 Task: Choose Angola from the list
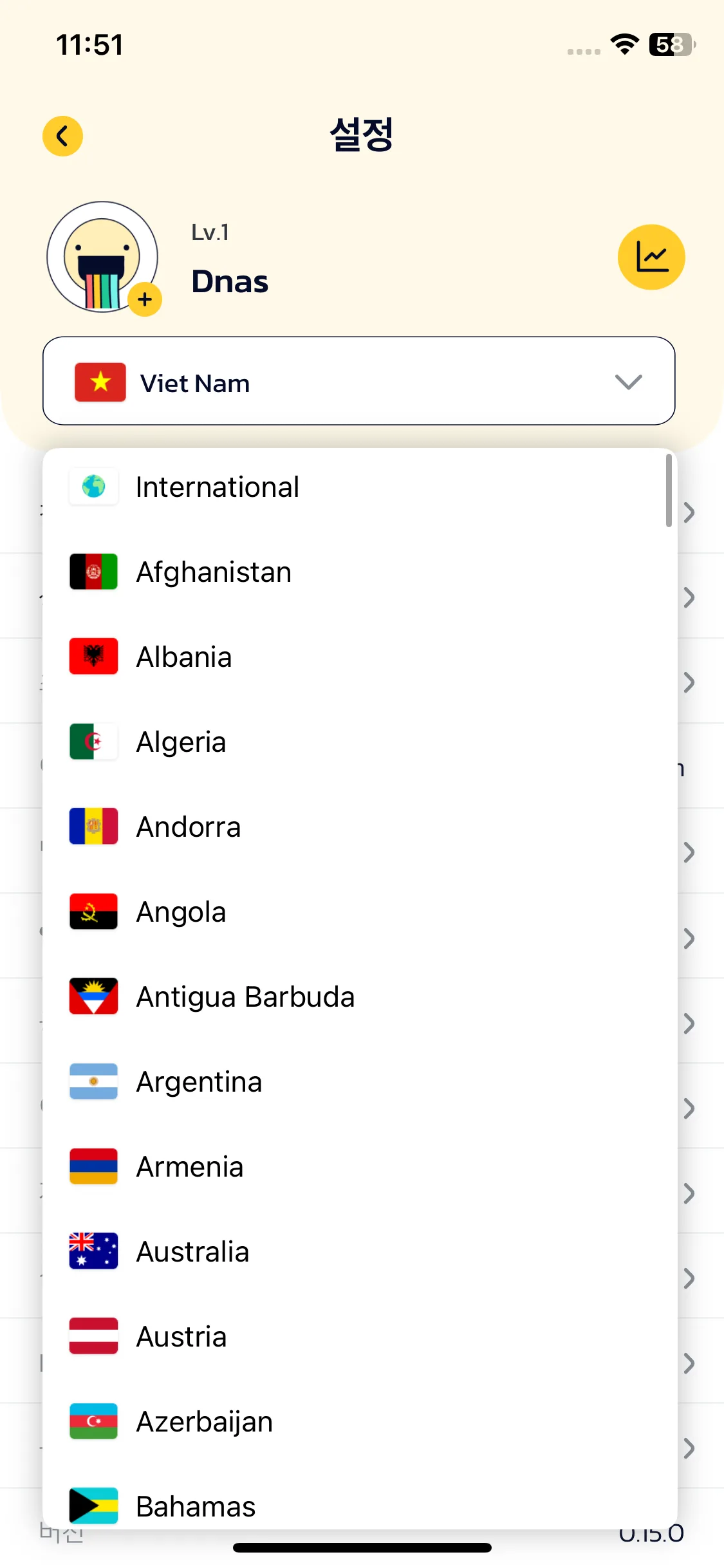coord(181,912)
